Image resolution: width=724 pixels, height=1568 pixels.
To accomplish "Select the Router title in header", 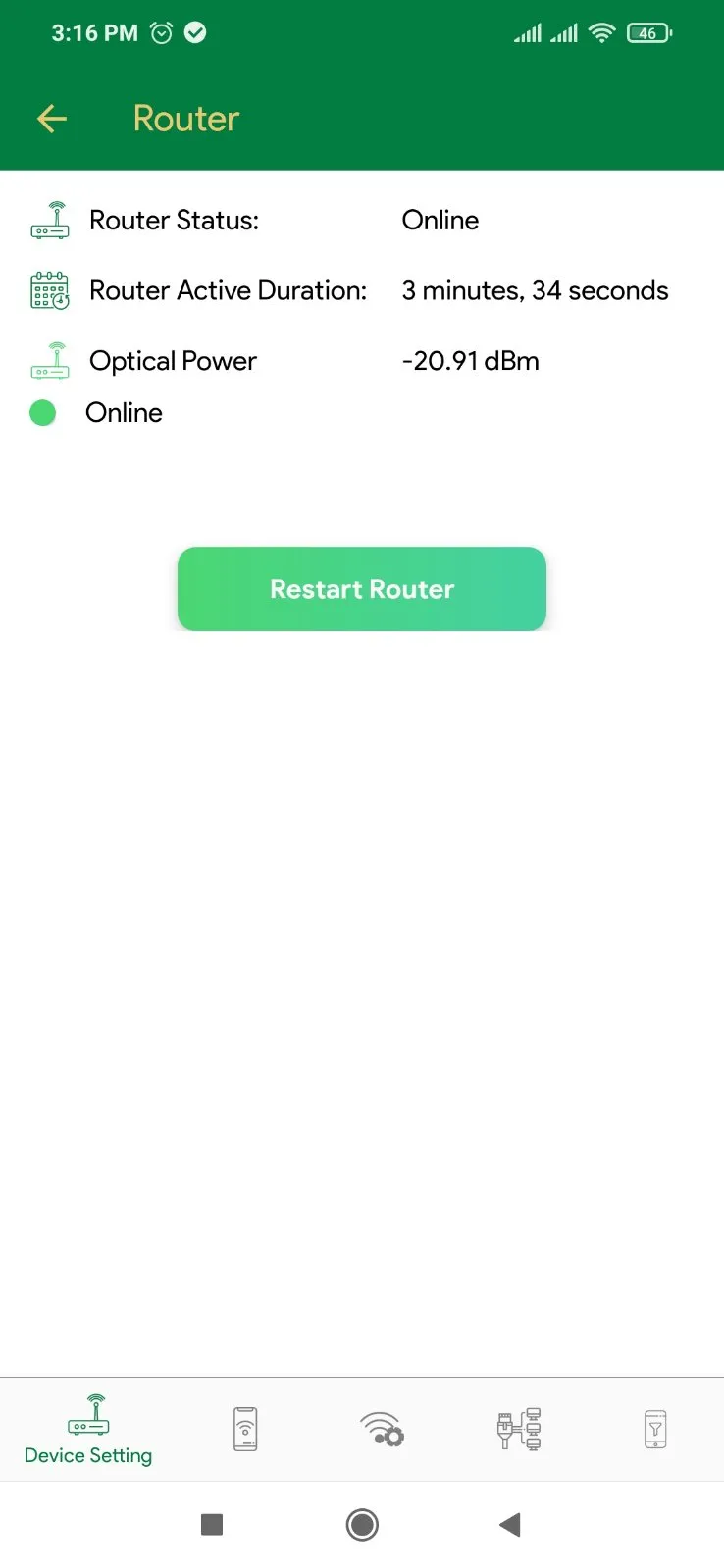I will pyautogui.click(x=185, y=118).
